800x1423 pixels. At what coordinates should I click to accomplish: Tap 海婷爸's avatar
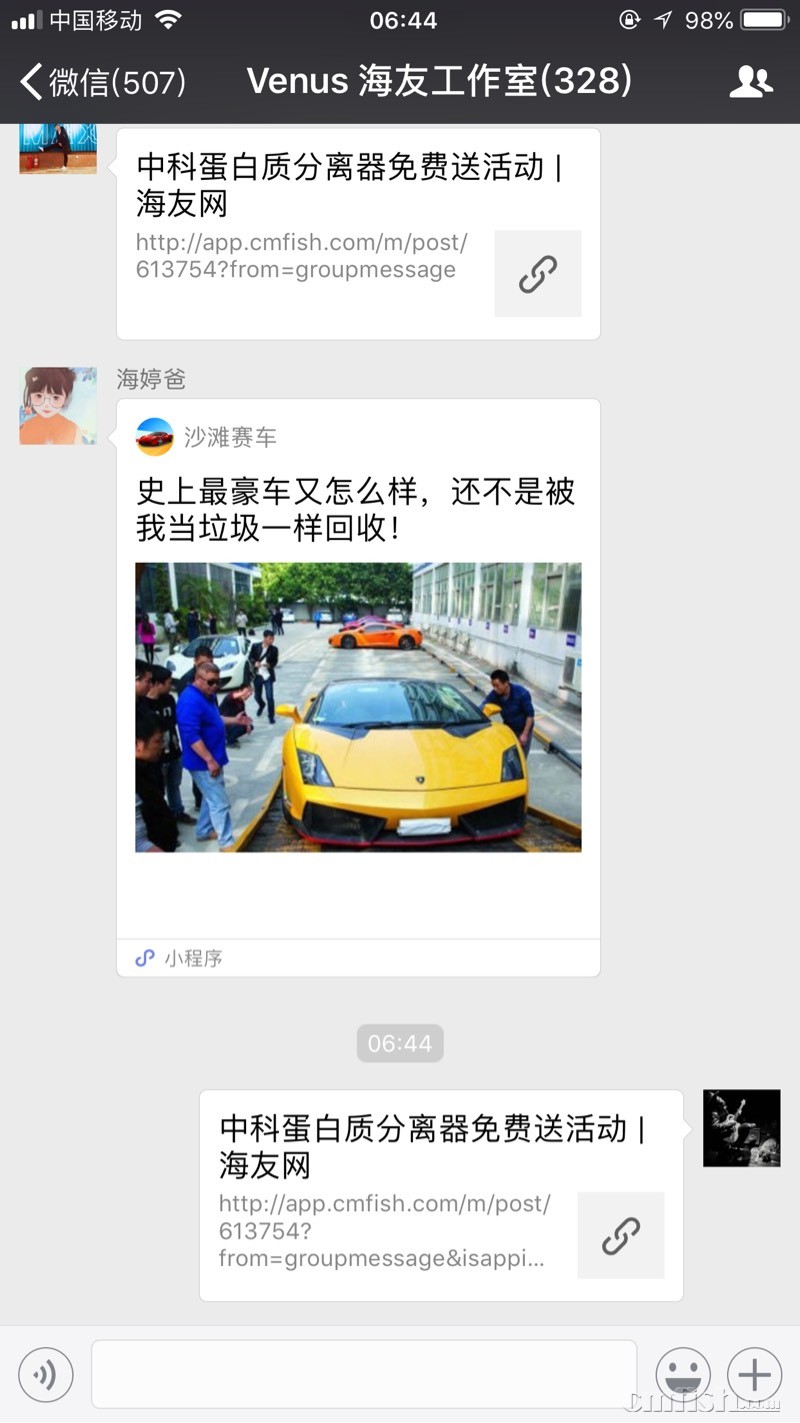[58, 406]
